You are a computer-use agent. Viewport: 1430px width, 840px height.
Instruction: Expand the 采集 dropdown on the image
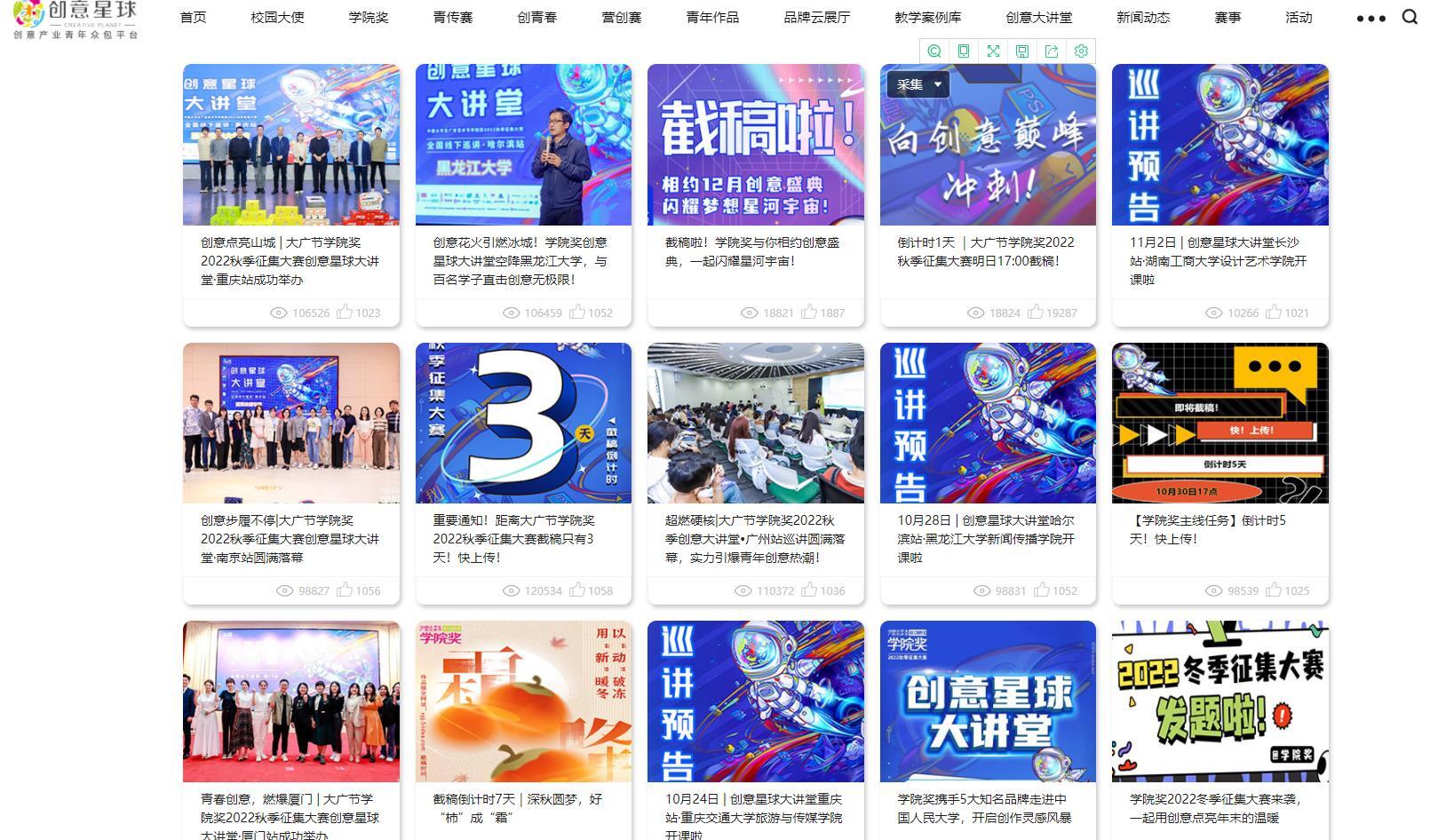918,84
